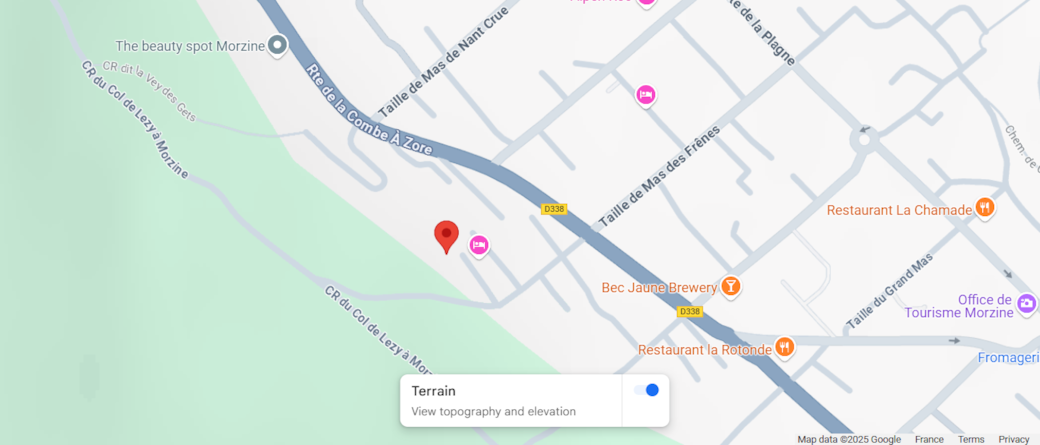Select the red dropped pin
This screenshot has width=1040, height=445.
click(446, 236)
